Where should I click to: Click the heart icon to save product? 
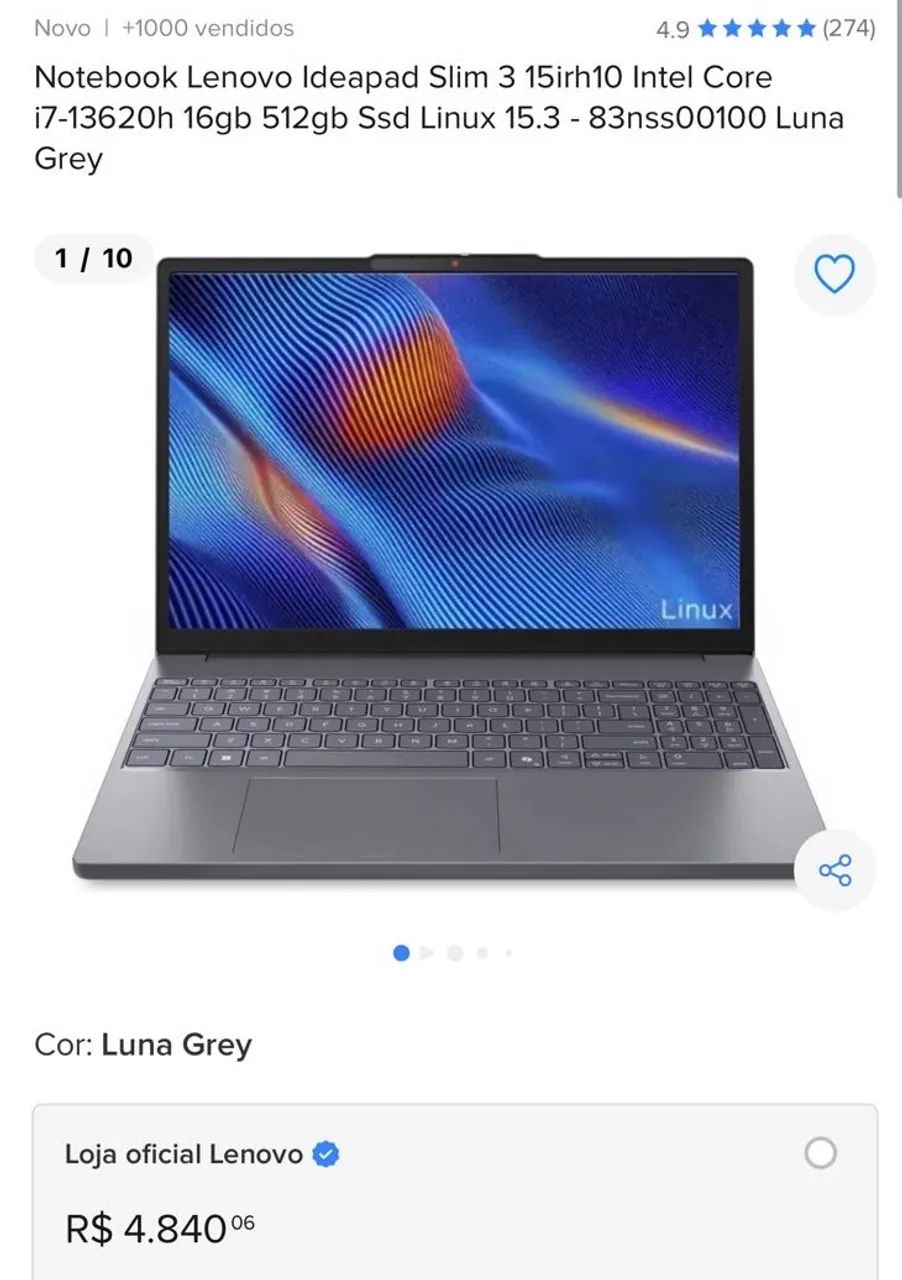(836, 275)
